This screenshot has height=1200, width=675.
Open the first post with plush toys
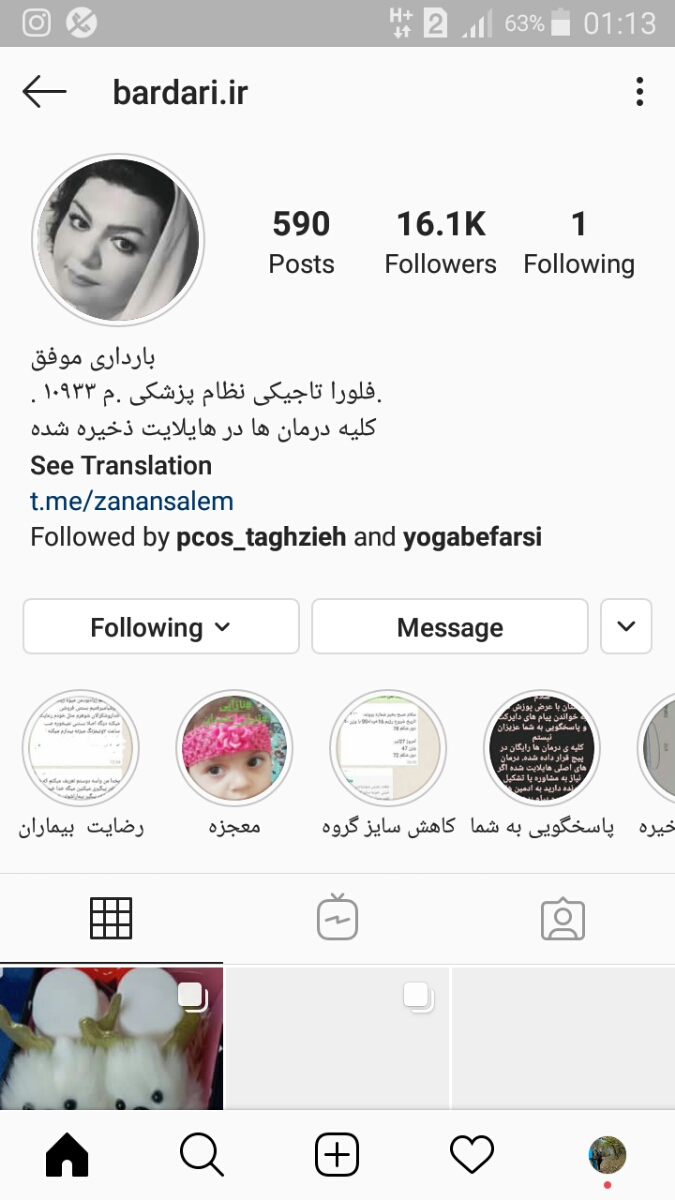111,1038
